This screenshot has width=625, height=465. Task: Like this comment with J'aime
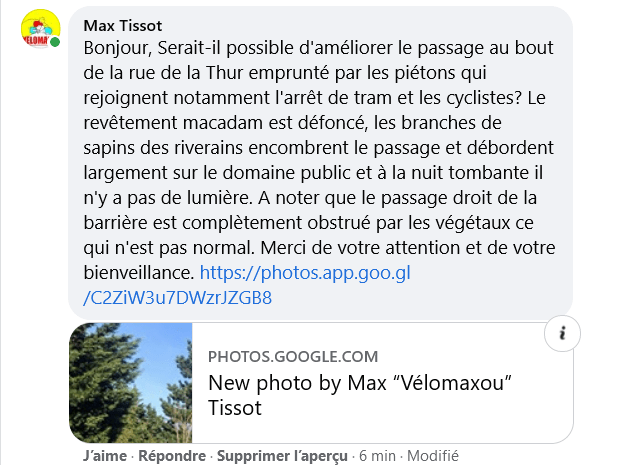[106, 455]
